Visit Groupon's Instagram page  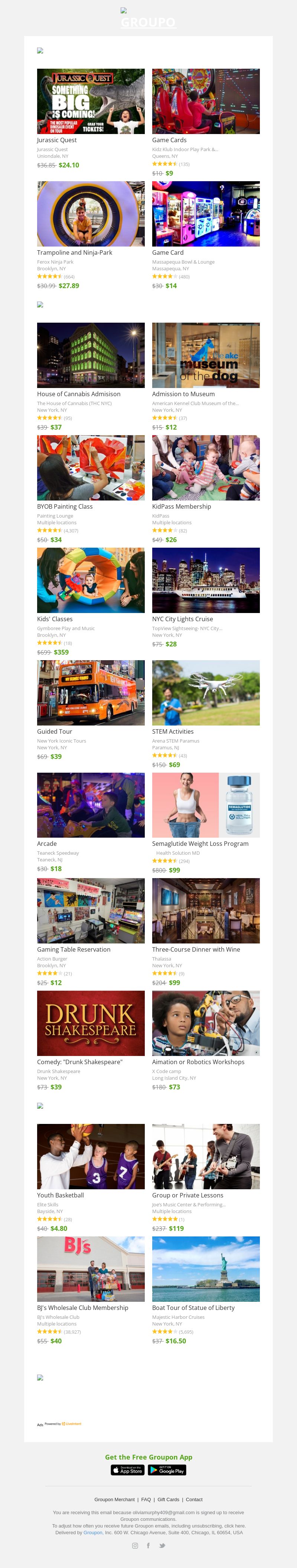[x=135, y=1545]
